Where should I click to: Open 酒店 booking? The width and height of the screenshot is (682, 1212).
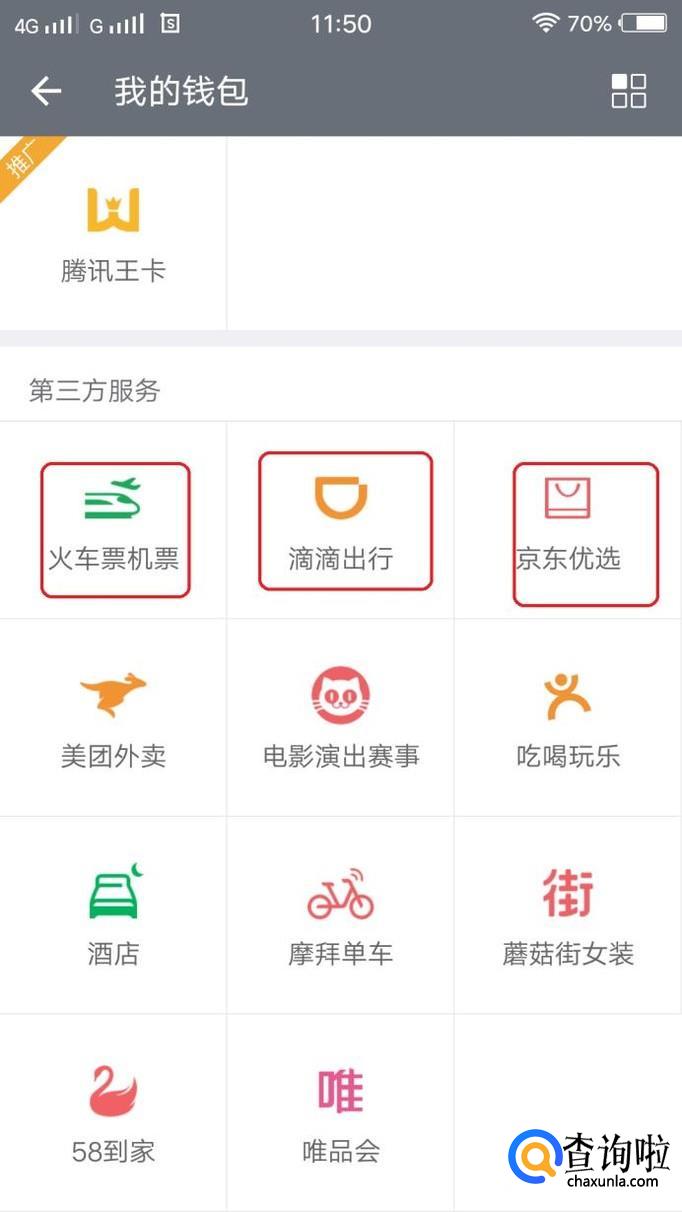tap(113, 915)
